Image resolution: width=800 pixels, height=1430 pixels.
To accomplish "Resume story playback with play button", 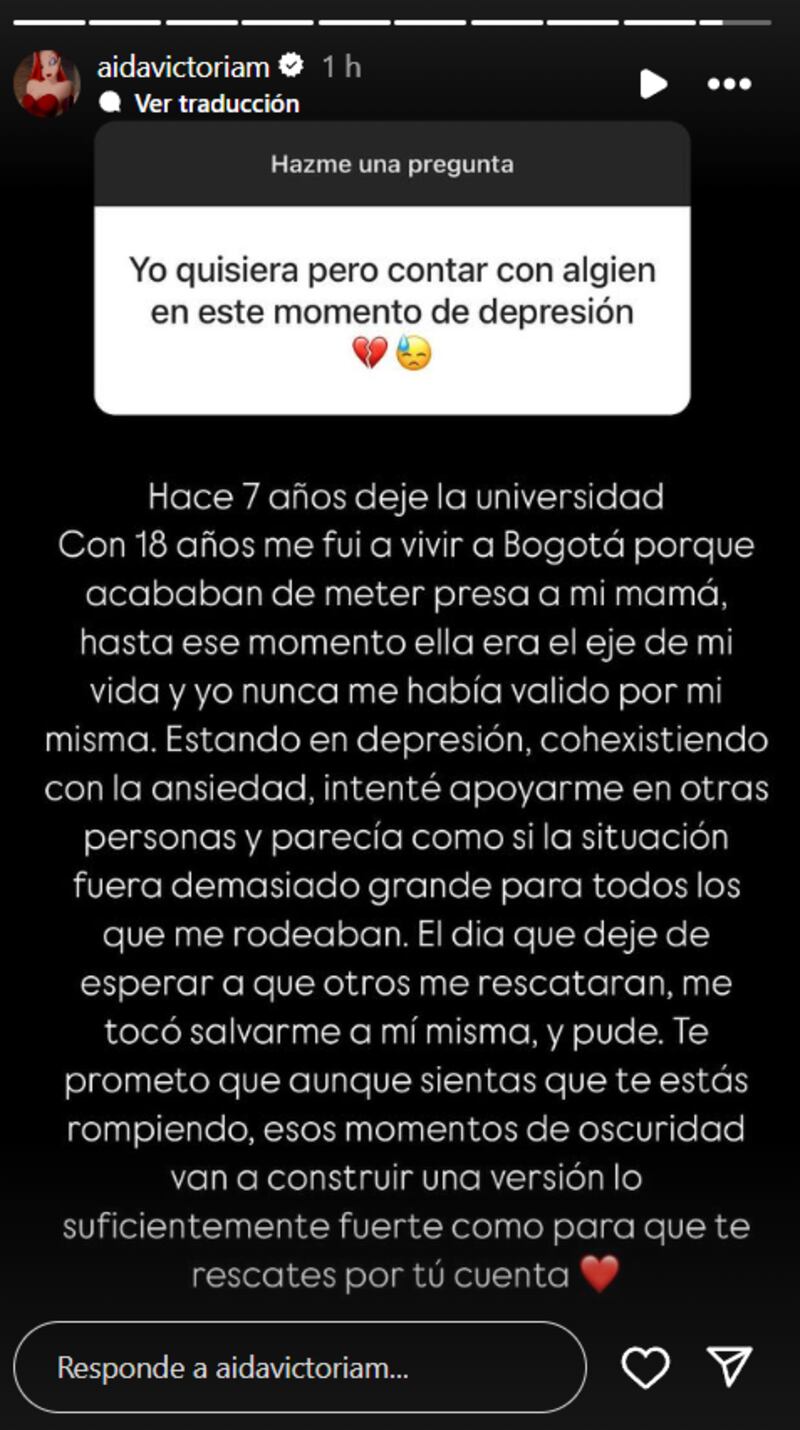I will 653,84.
